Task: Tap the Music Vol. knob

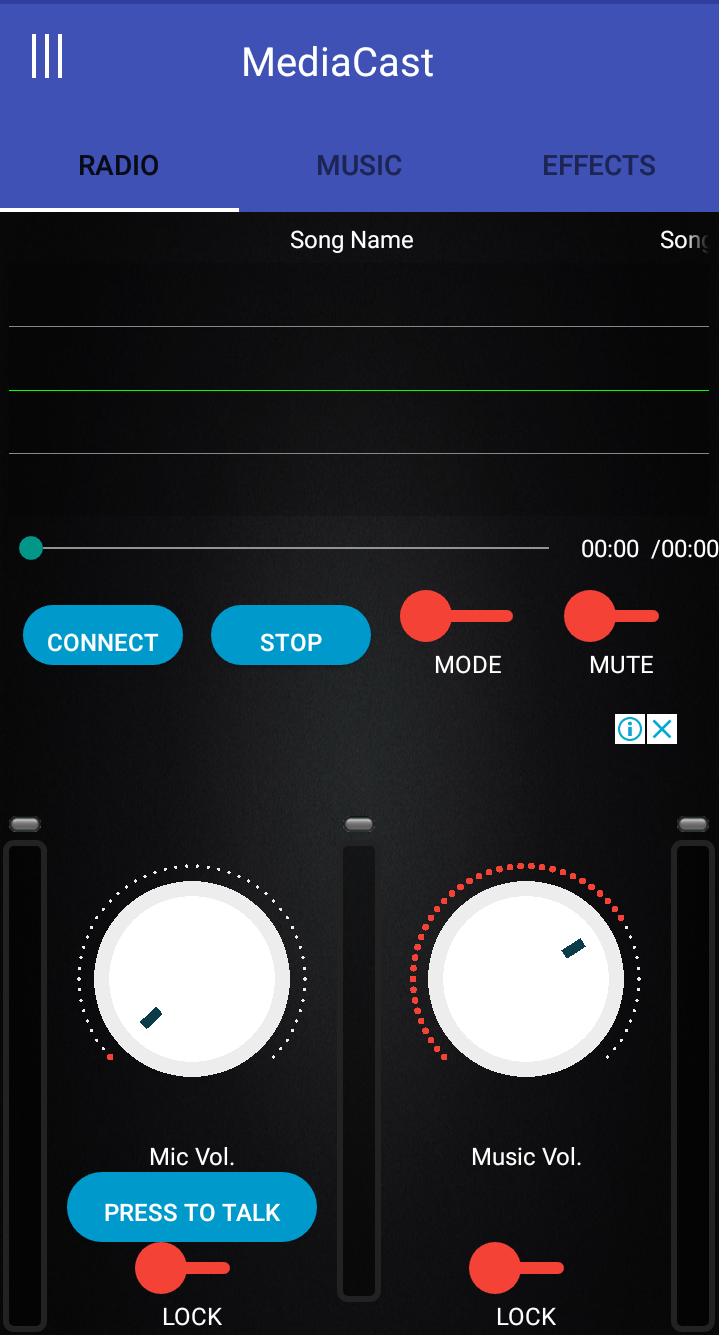Action: tap(526, 979)
